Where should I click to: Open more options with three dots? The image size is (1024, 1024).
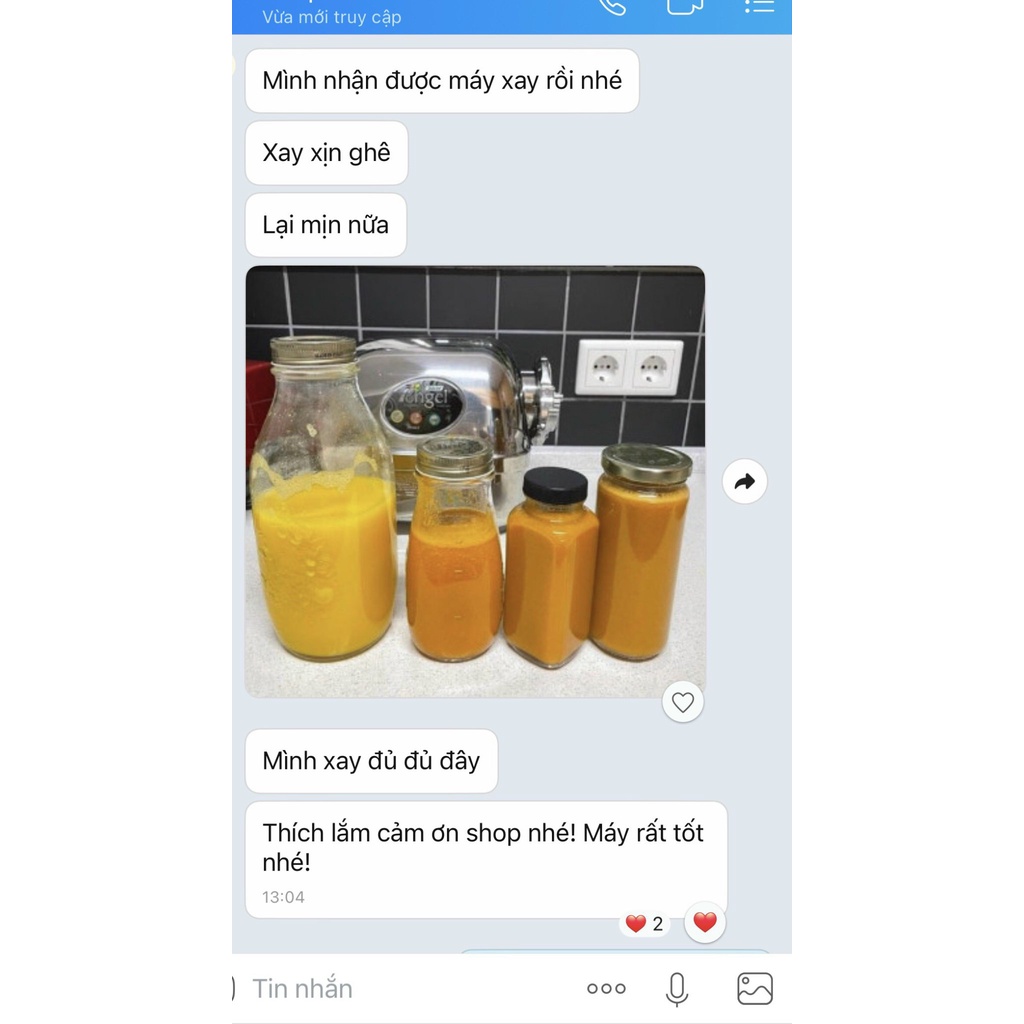pyautogui.click(x=606, y=989)
